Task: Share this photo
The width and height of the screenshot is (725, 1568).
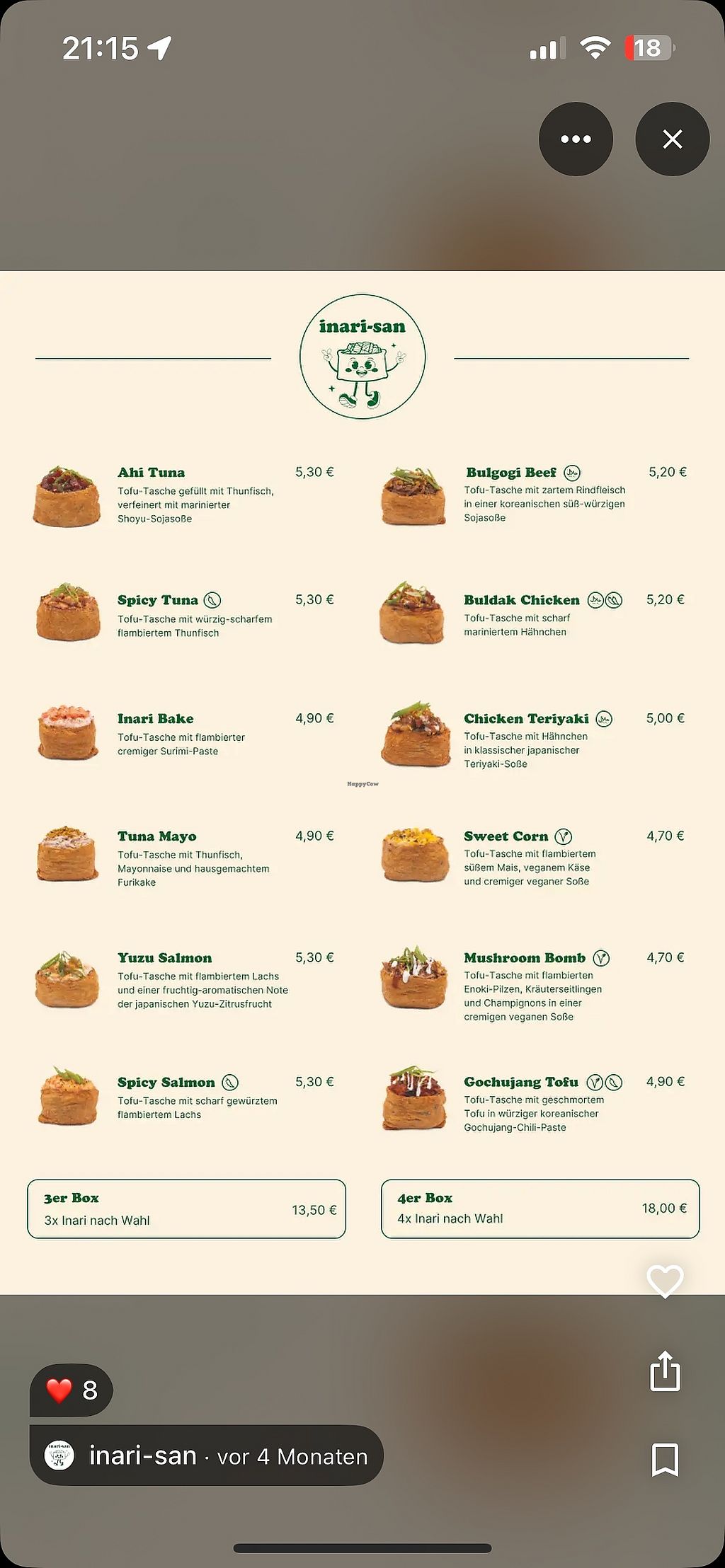Action: (666, 1371)
